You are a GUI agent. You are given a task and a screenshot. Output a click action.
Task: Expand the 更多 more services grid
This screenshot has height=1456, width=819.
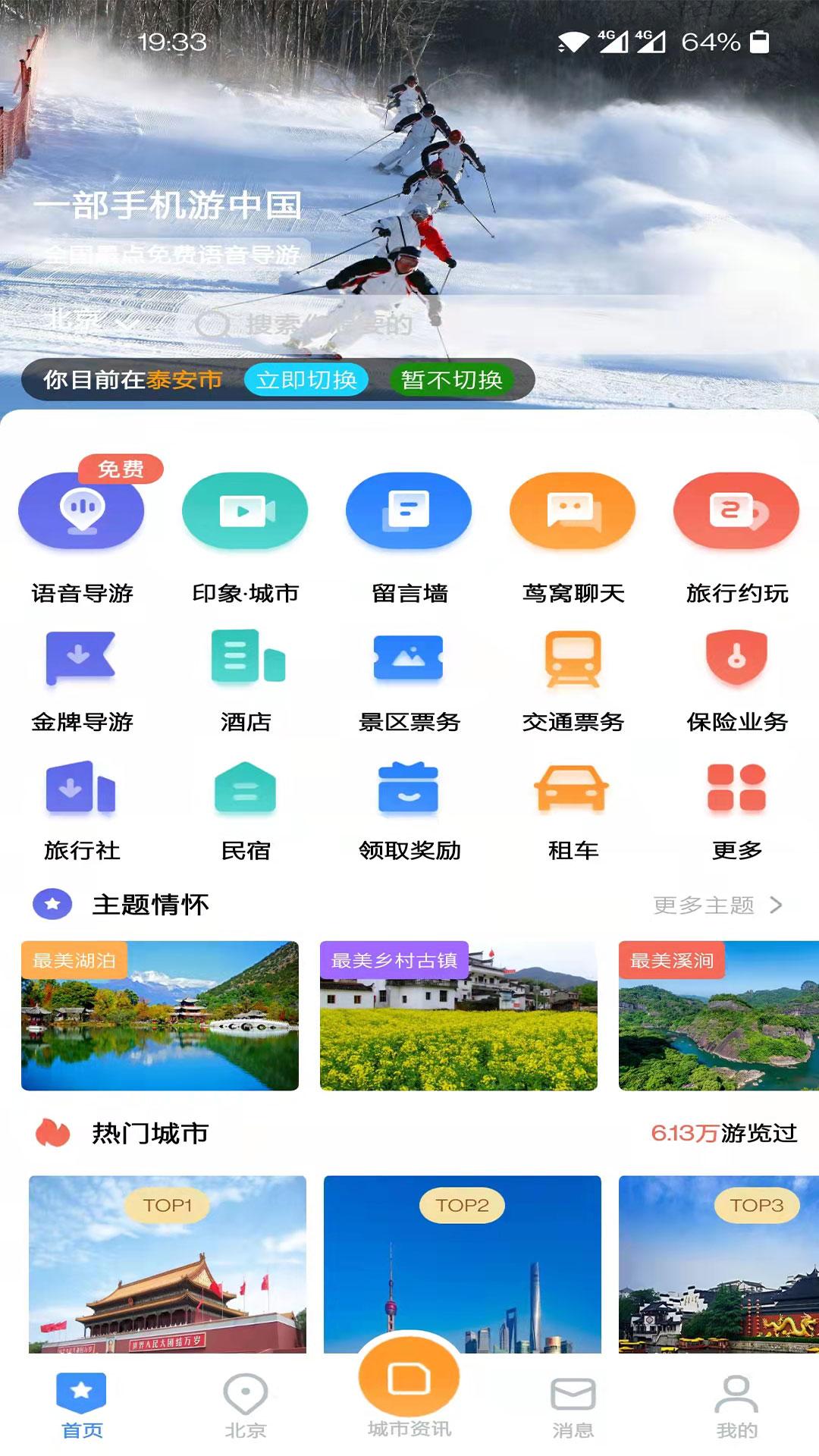[736, 791]
